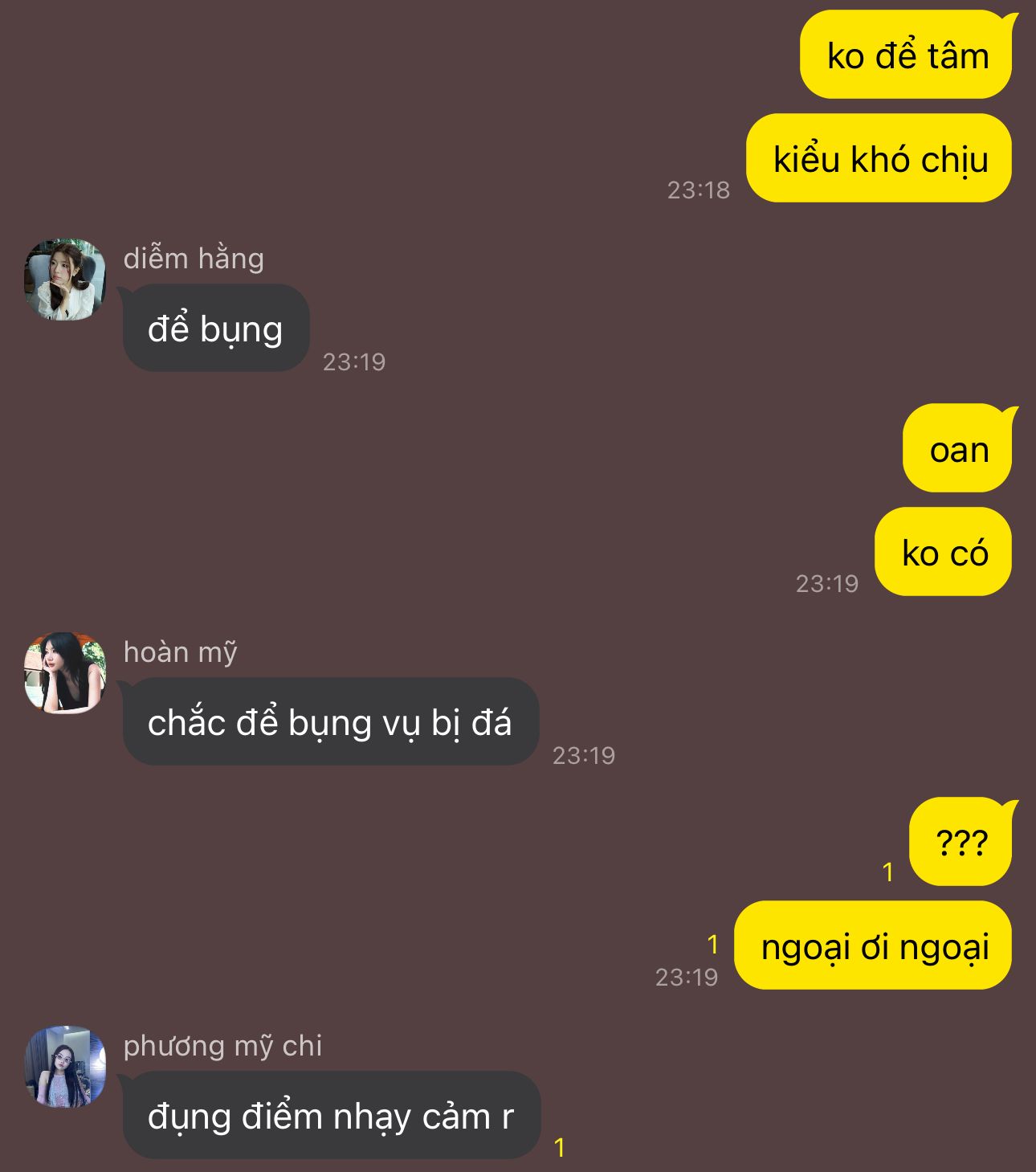Open diễm hằng's profile picture

(x=65, y=280)
